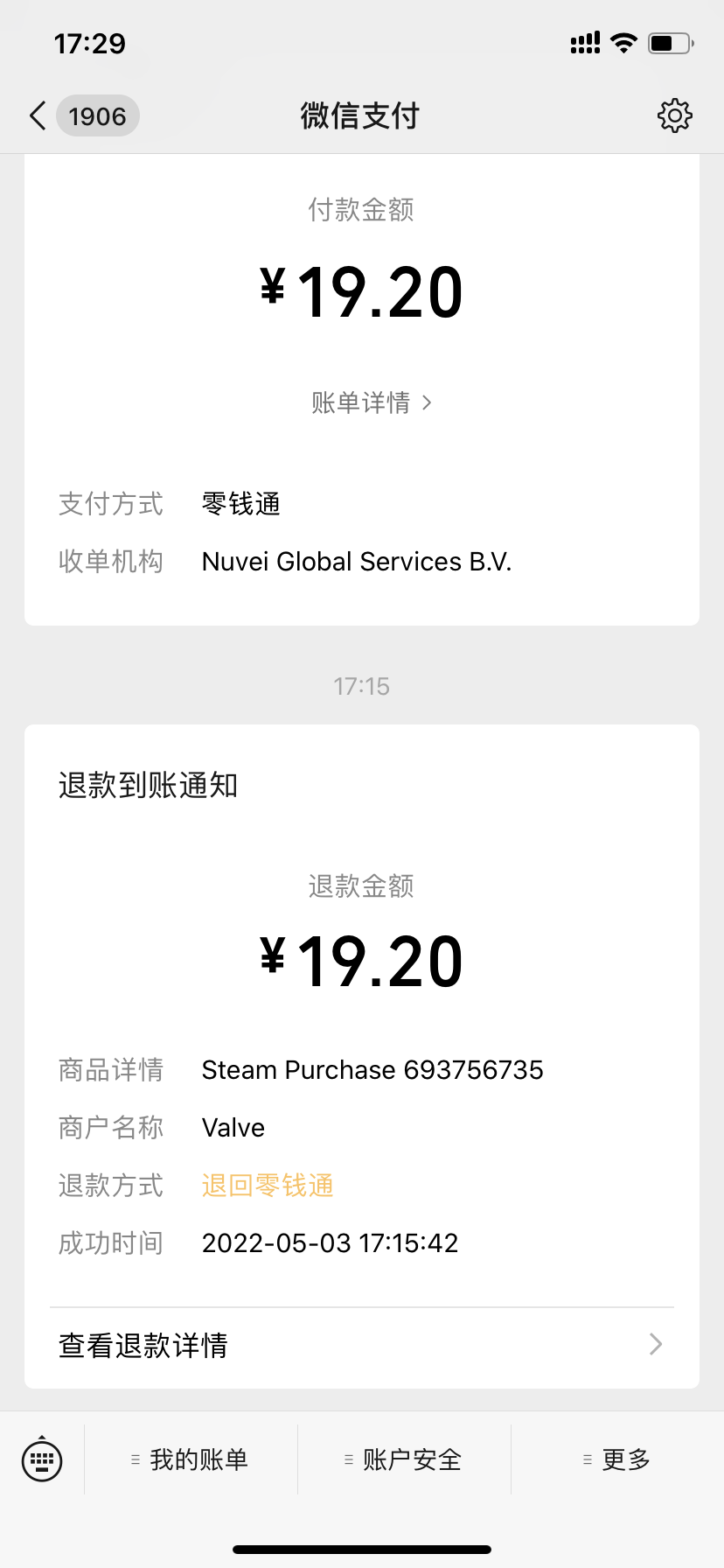Open 账单详情 for the payment
Viewport: 724px width, 1568px height.
point(371,402)
